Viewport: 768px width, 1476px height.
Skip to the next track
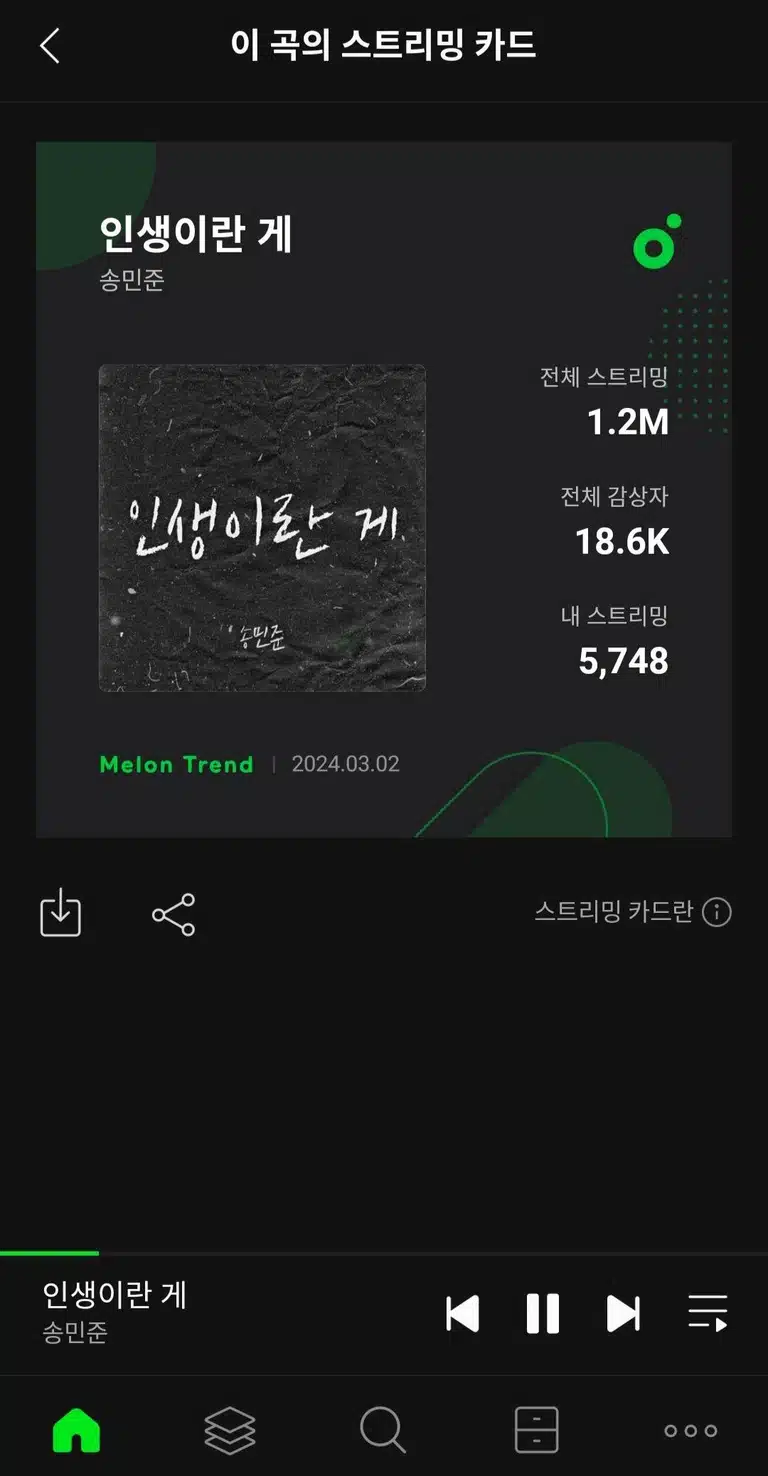pos(623,1313)
